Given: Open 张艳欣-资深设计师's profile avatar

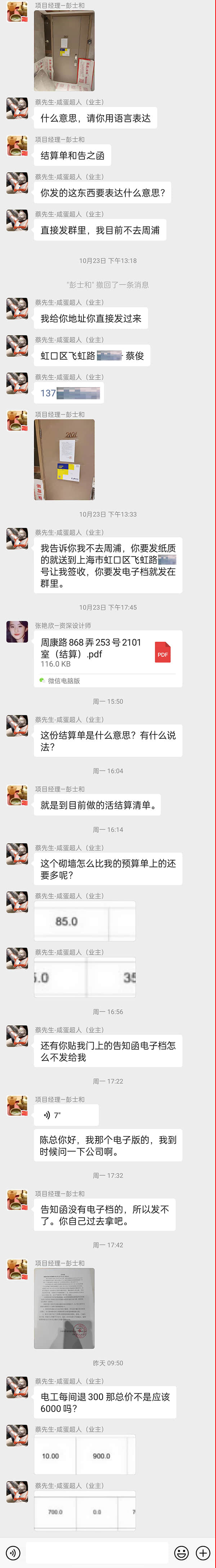Looking at the screenshot, I should (x=17, y=632).
